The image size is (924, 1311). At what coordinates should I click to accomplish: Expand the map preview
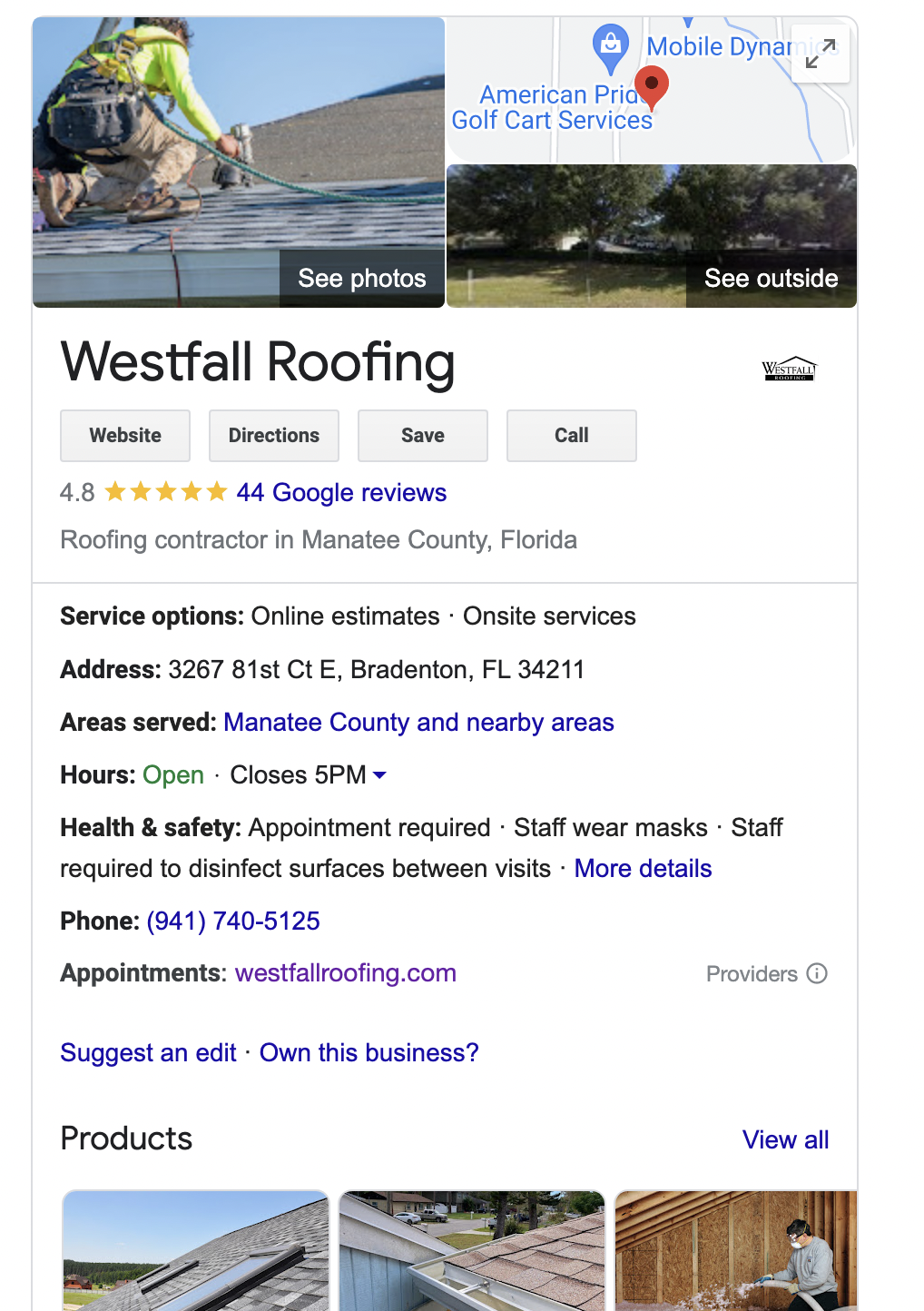(820, 54)
